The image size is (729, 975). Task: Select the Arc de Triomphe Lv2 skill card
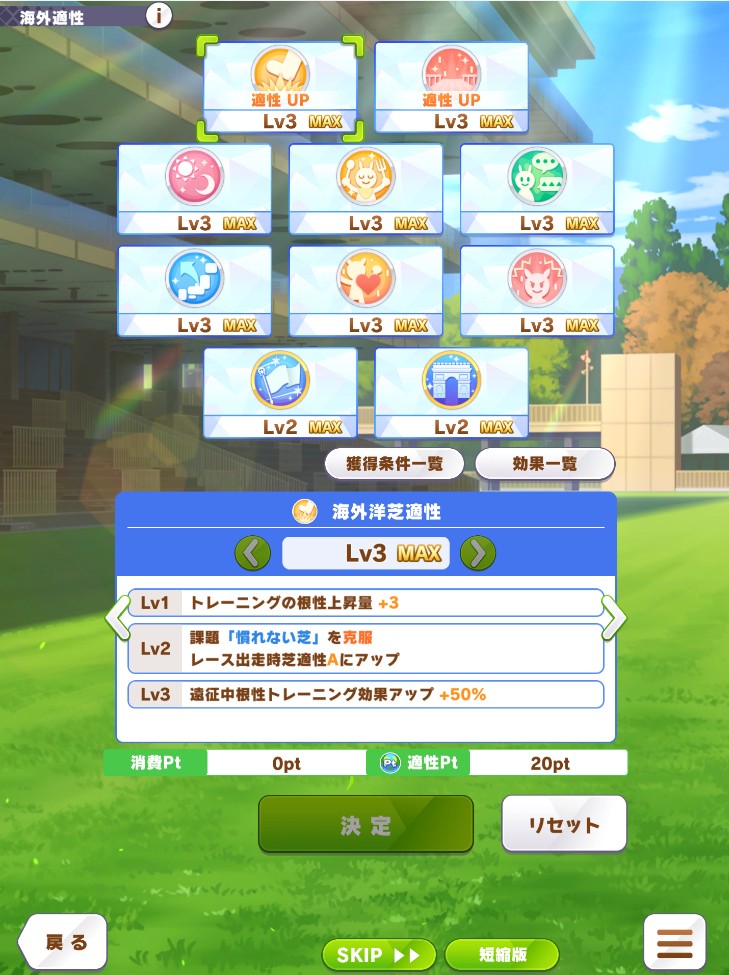[451, 393]
